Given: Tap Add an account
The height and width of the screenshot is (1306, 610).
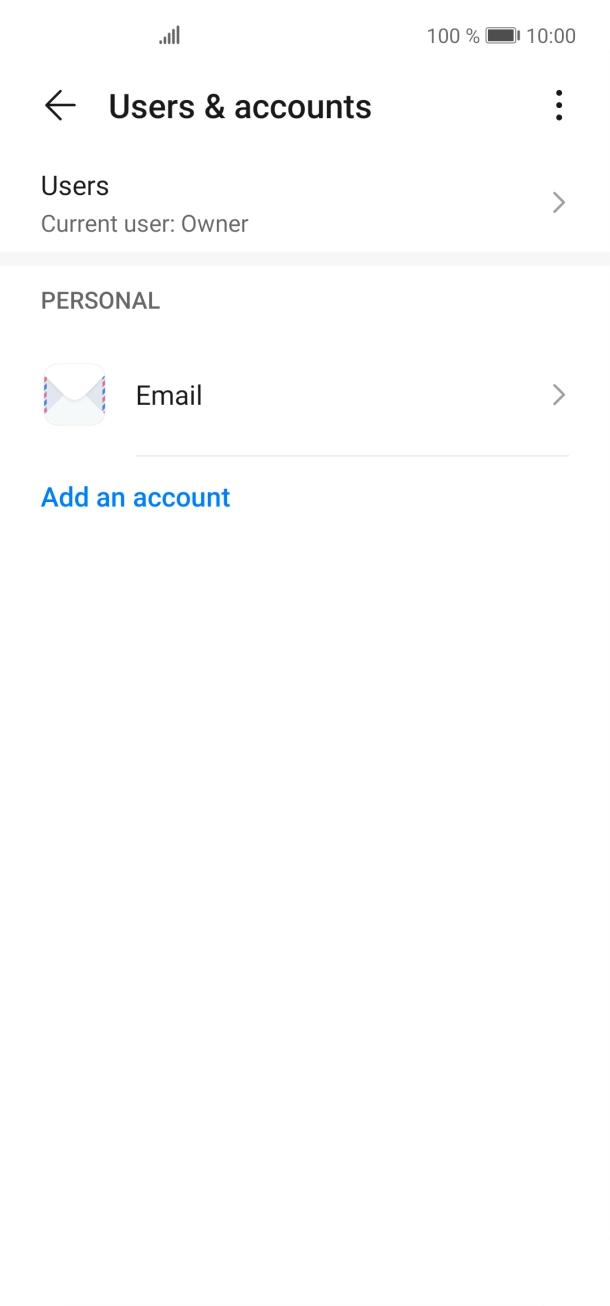Looking at the screenshot, I should coord(136,497).
